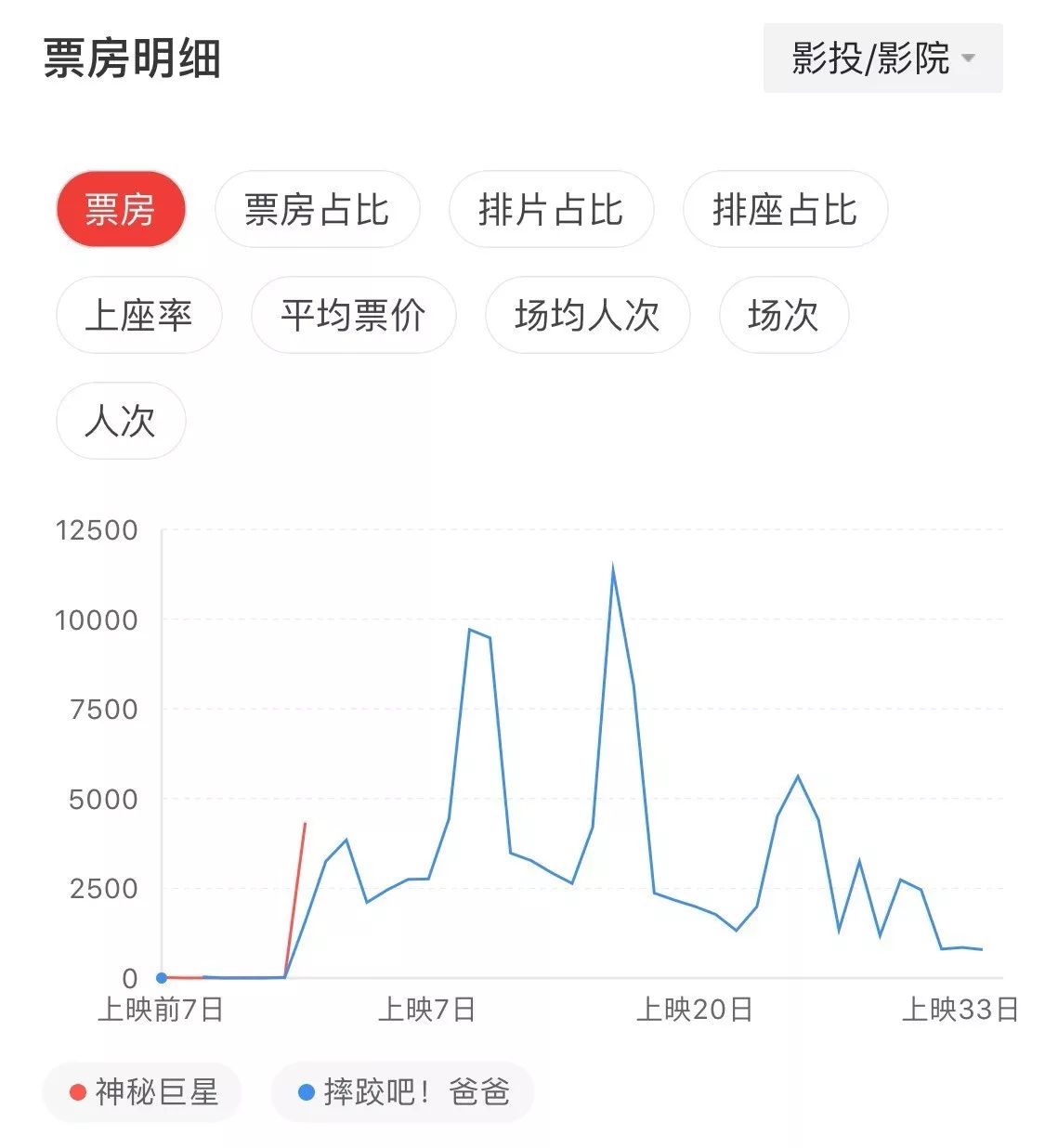The height and width of the screenshot is (1148, 1045).
Task: Choose the 场次 chip
Action: [x=783, y=315]
